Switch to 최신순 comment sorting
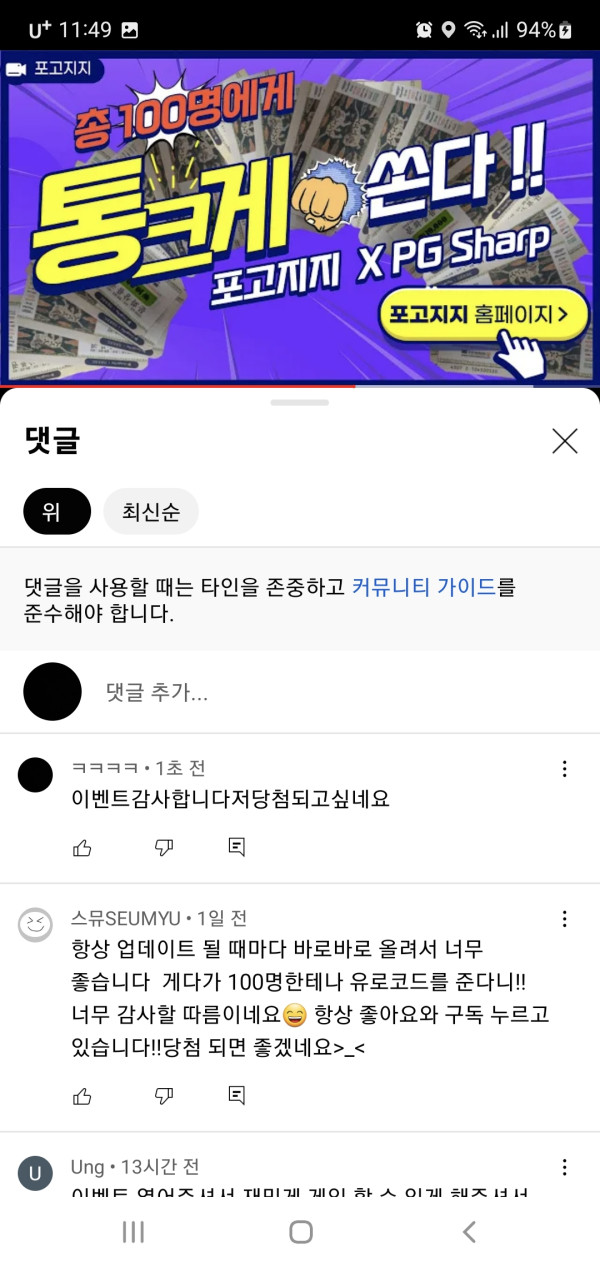This screenshot has height=1267, width=600. click(x=151, y=512)
